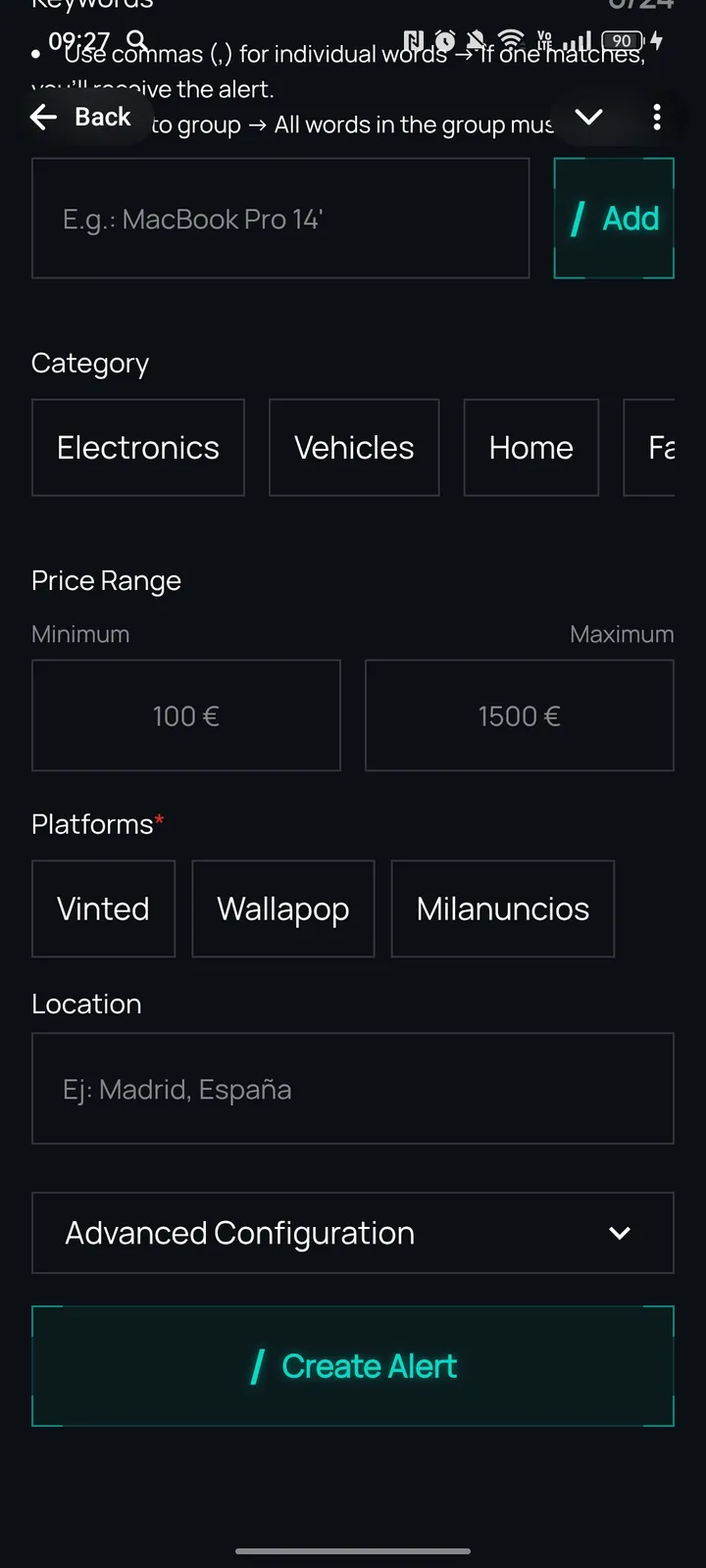
Task: Tap the Location field with Madrid placeholder
Action: [353, 1089]
